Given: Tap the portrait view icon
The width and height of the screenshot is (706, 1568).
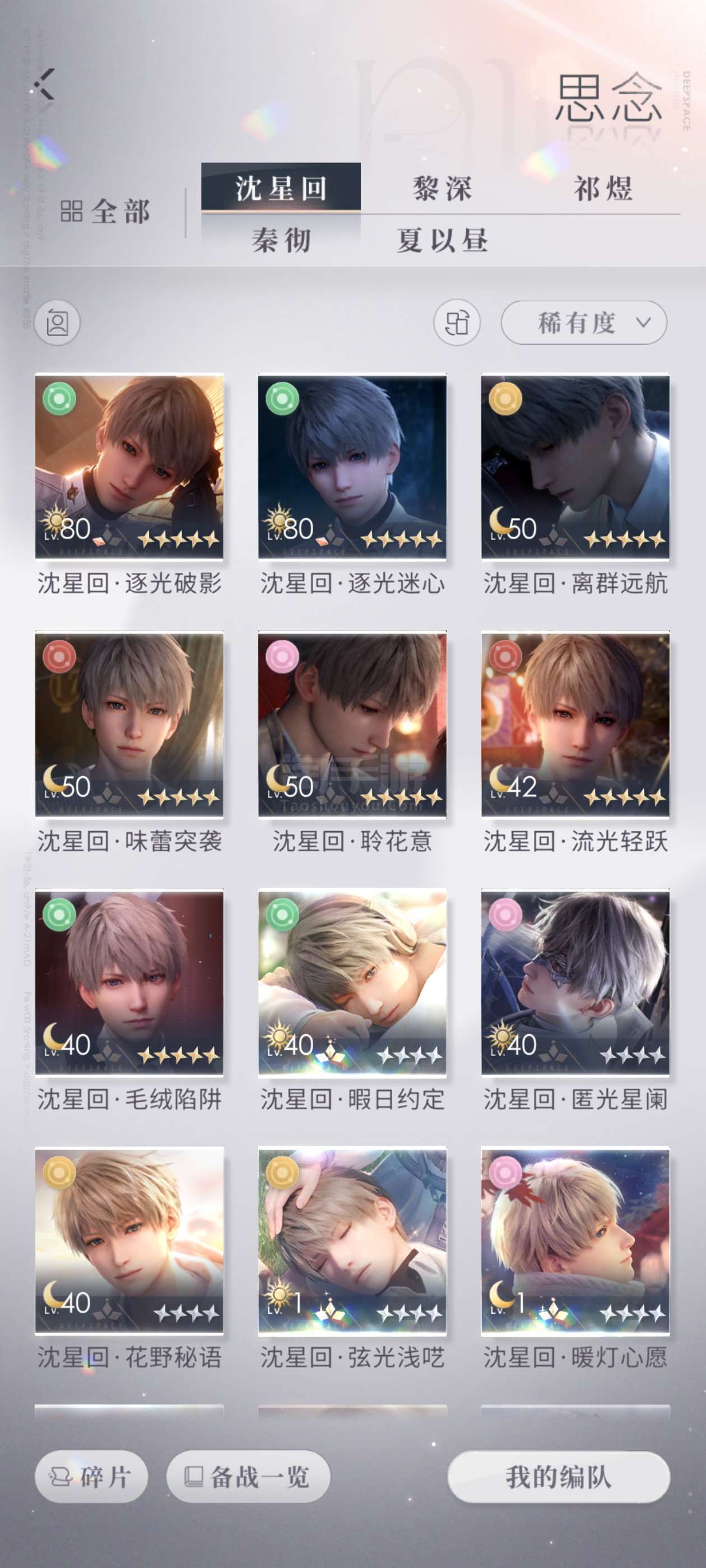Looking at the screenshot, I should 57,323.
